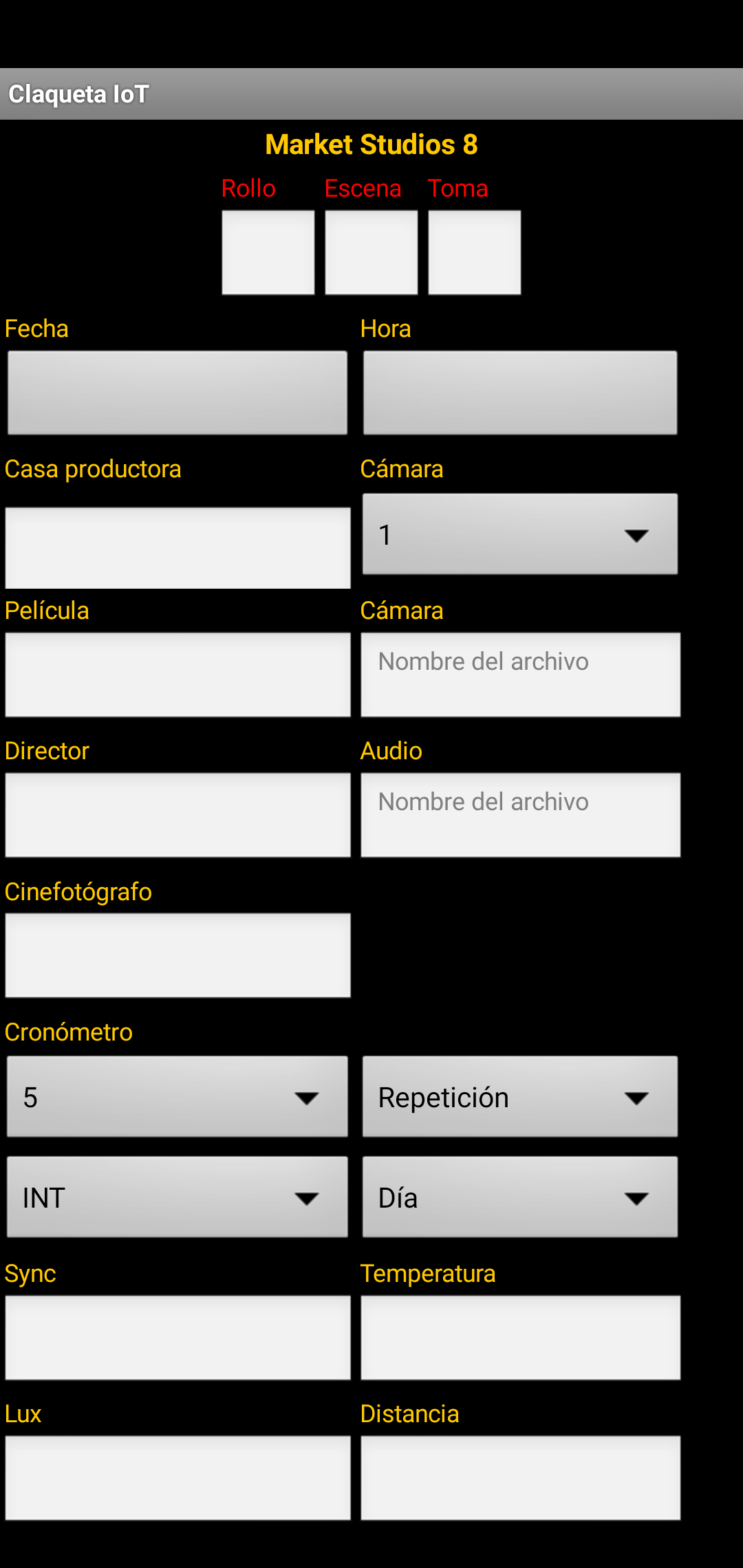The width and height of the screenshot is (743, 1568).
Task: Enter the Cámara file name field
Action: [520, 675]
